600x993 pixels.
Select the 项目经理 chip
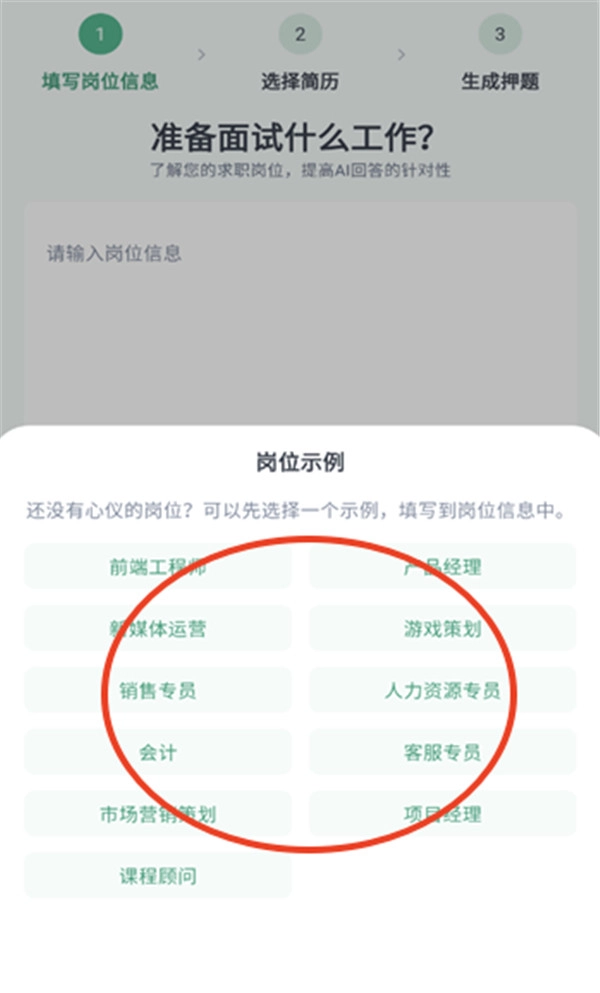tap(442, 814)
